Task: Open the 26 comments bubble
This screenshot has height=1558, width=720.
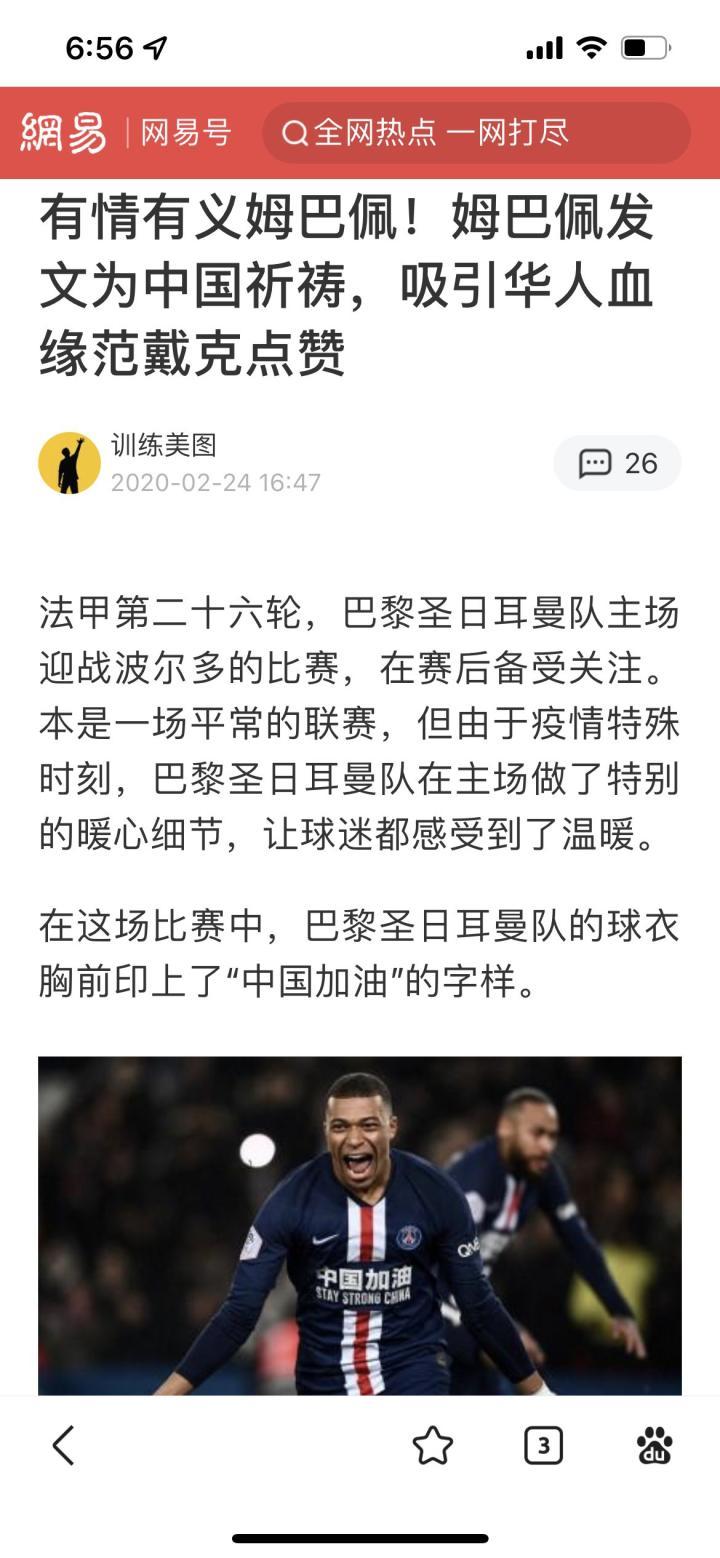Action: 617,463
